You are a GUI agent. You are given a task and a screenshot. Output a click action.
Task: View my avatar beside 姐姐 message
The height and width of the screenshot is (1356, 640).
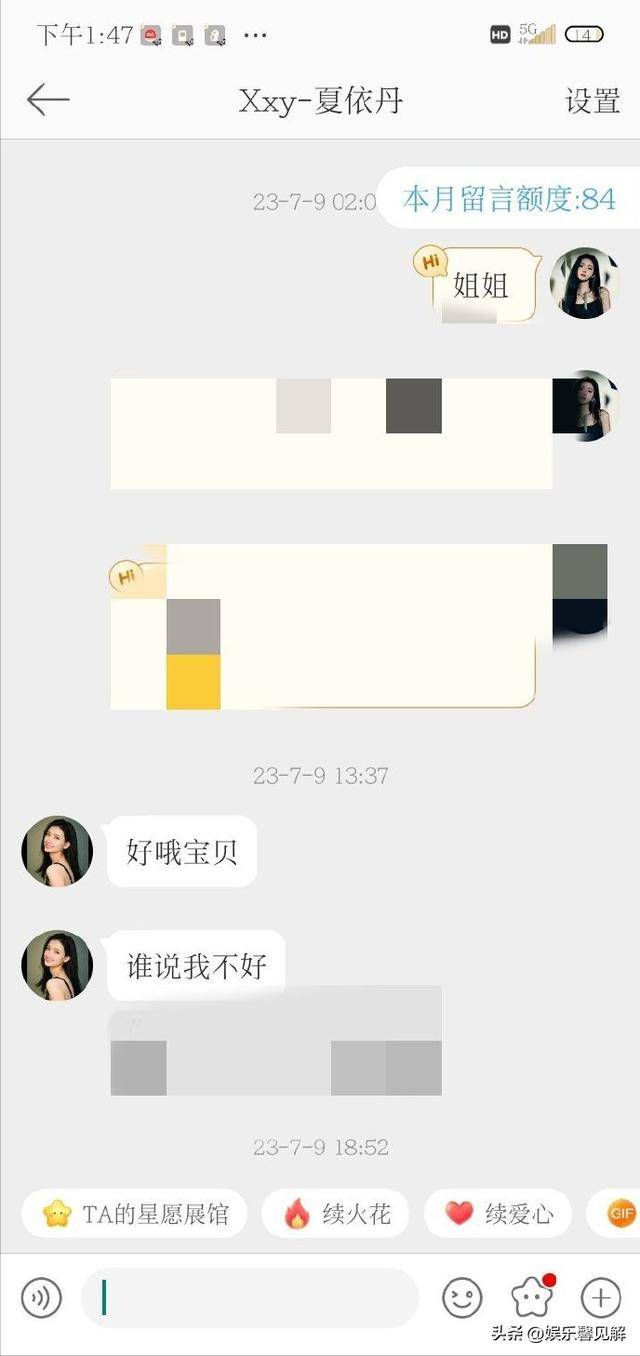585,283
